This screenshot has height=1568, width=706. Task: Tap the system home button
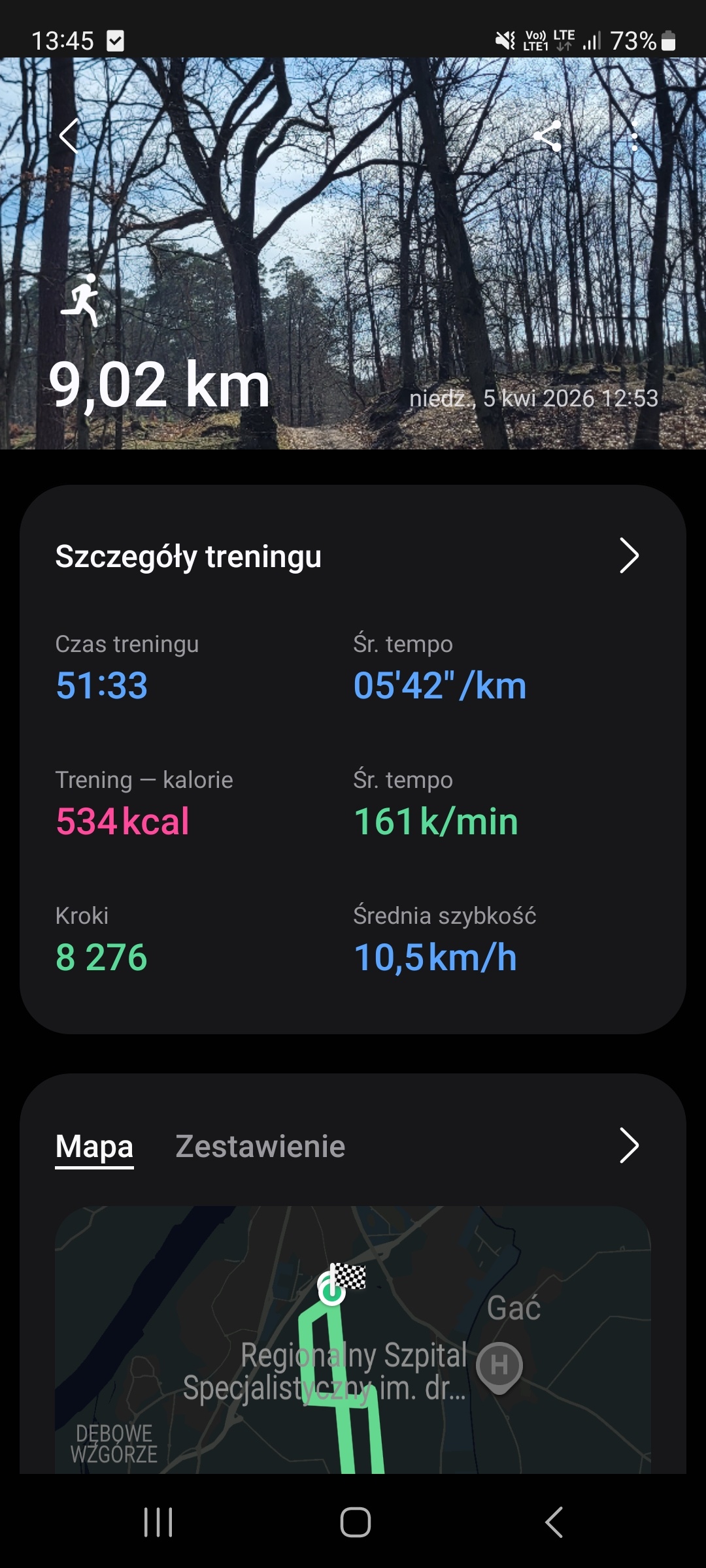(x=355, y=1522)
